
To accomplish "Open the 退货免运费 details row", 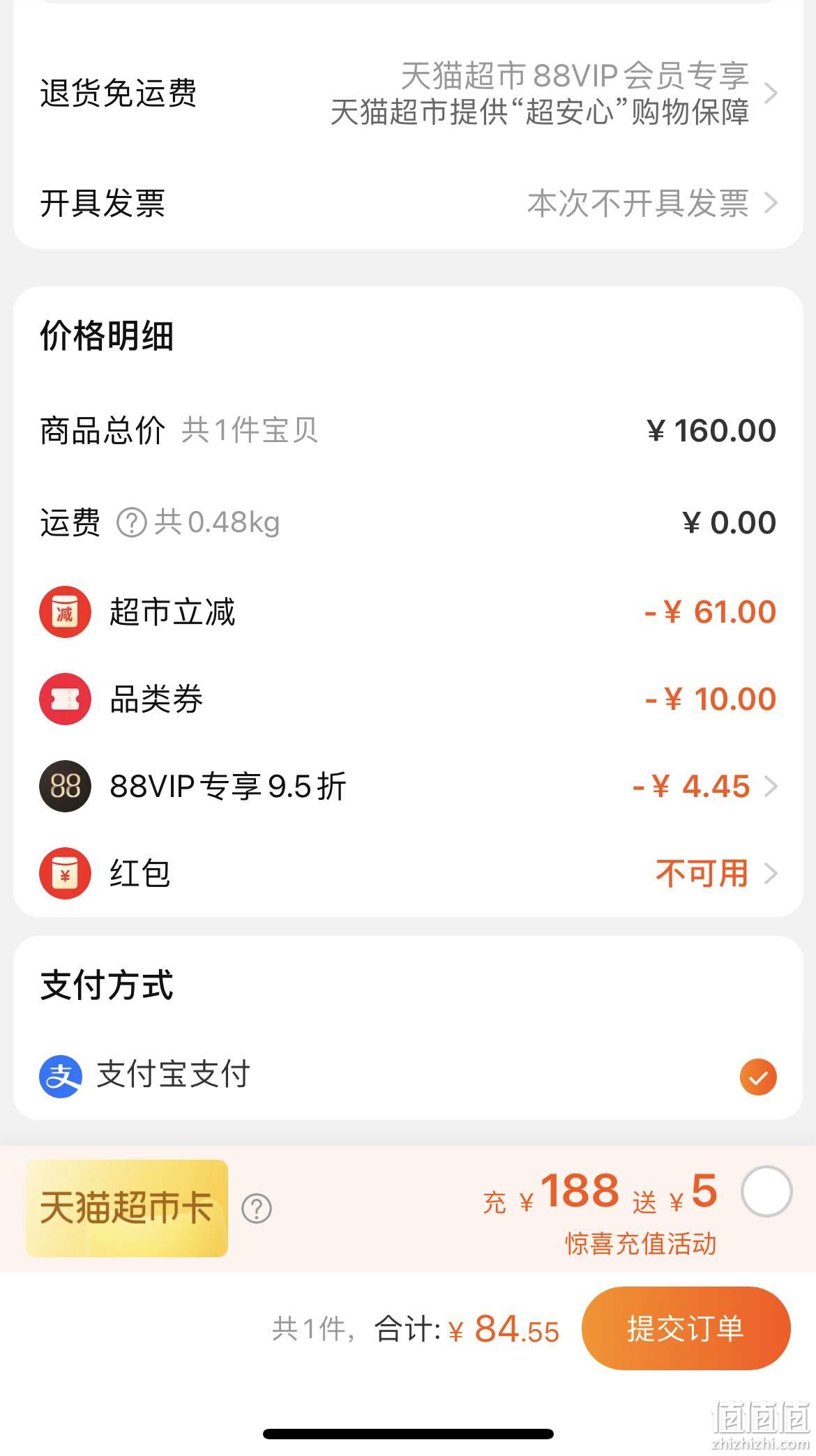I will click(408, 93).
